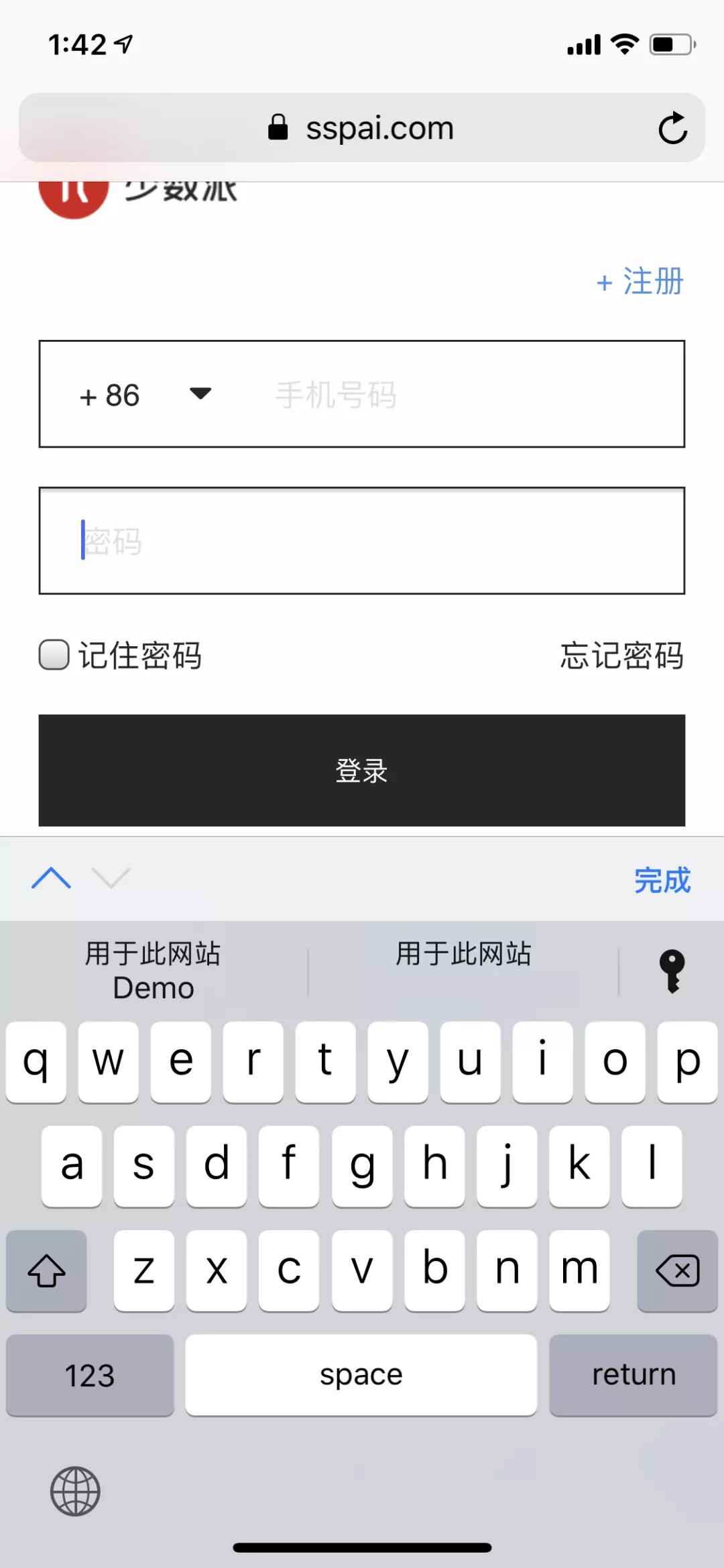Open the 忘记密码 forgot password link
Screen dimensions: 724x1568
click(621, 656)
